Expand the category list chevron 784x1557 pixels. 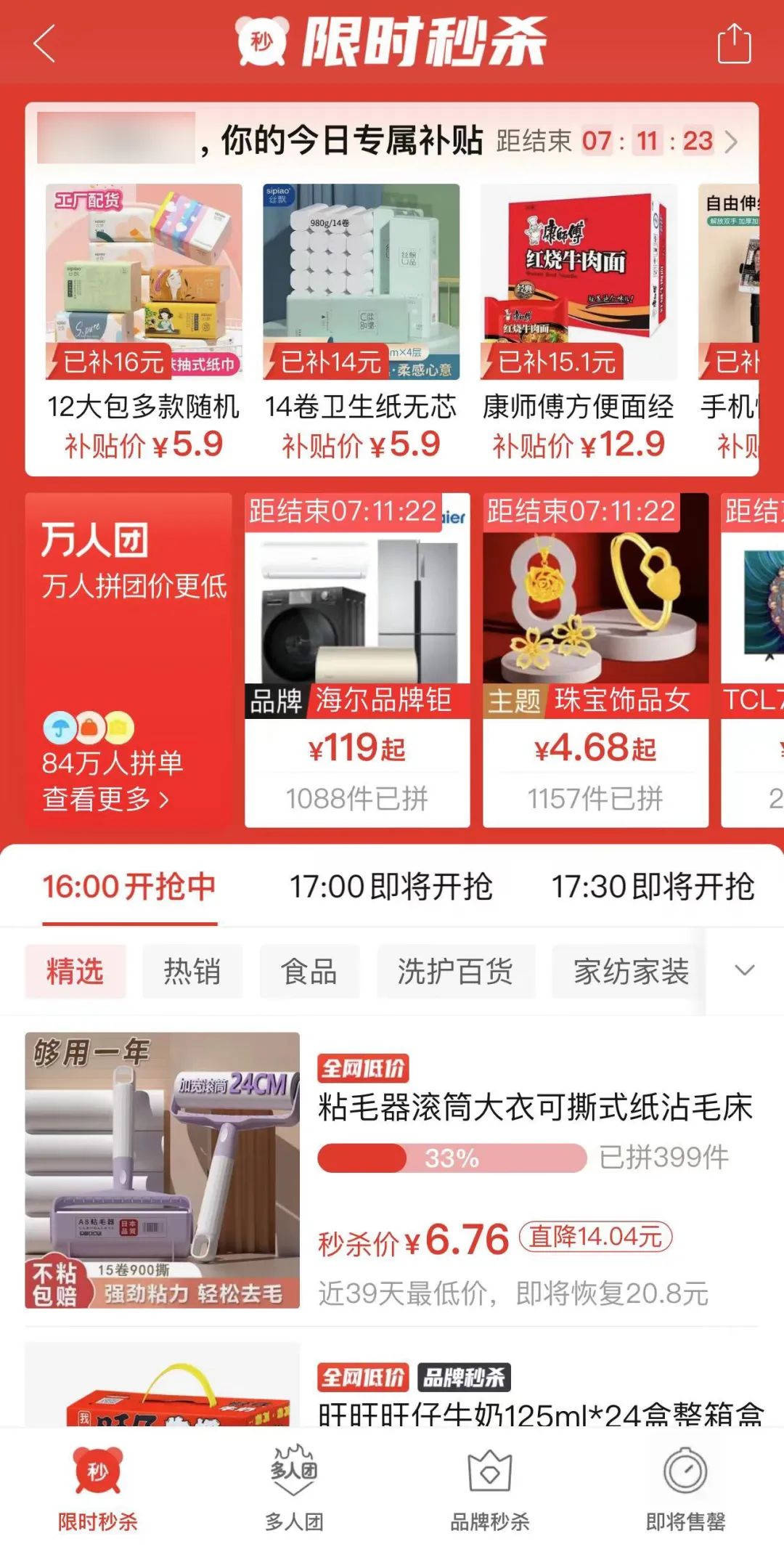point(745,971)
